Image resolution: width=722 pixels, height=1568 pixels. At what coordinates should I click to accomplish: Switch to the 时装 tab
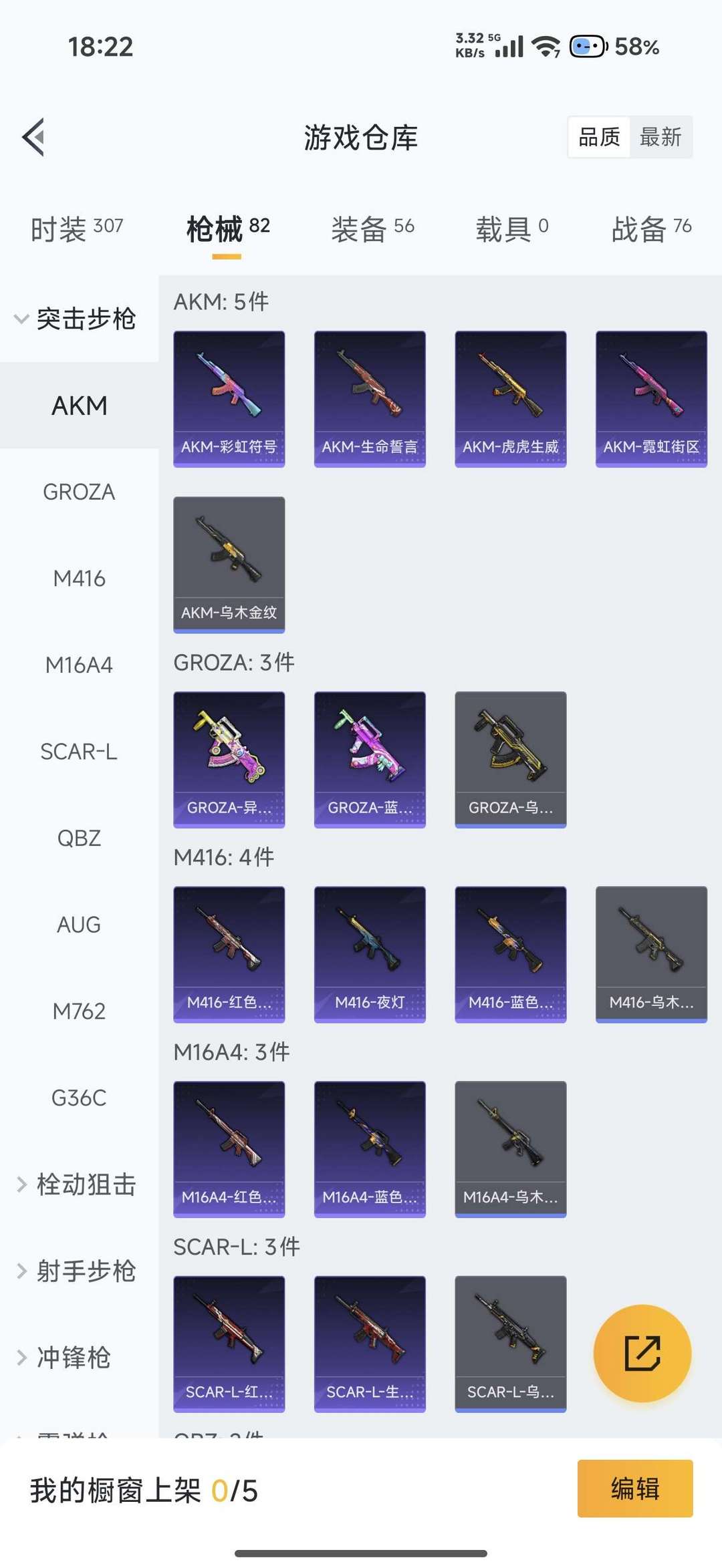point(77,229)
